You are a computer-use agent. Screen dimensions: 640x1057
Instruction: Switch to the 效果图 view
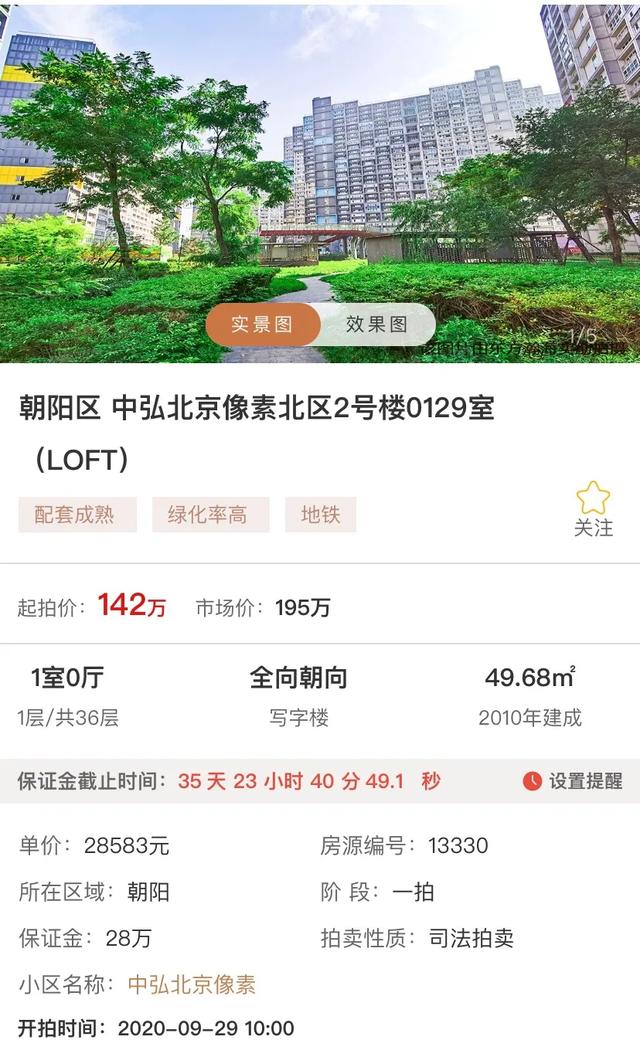coord(377,325)
